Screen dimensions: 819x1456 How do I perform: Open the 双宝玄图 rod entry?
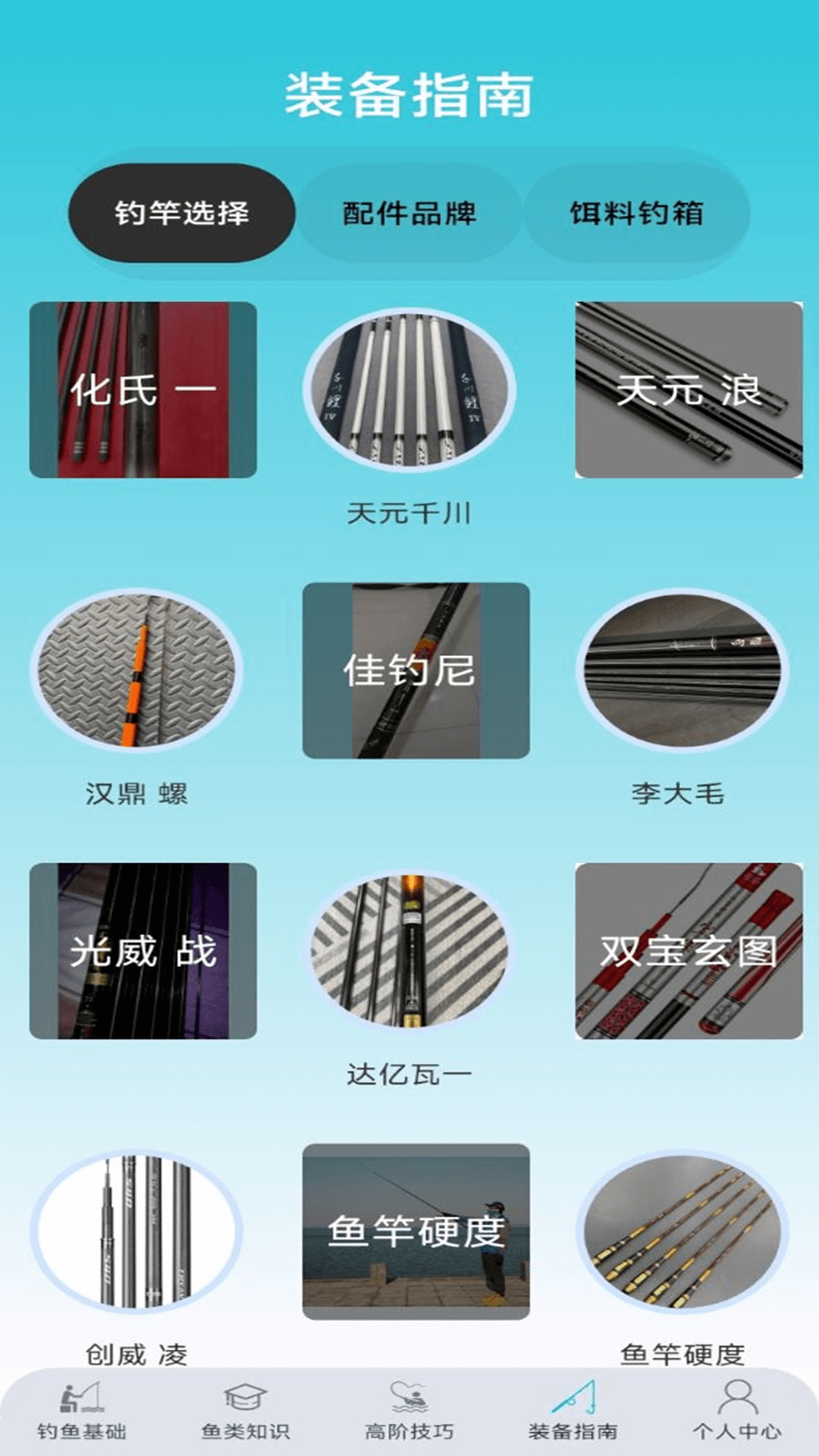pos(686,948)
